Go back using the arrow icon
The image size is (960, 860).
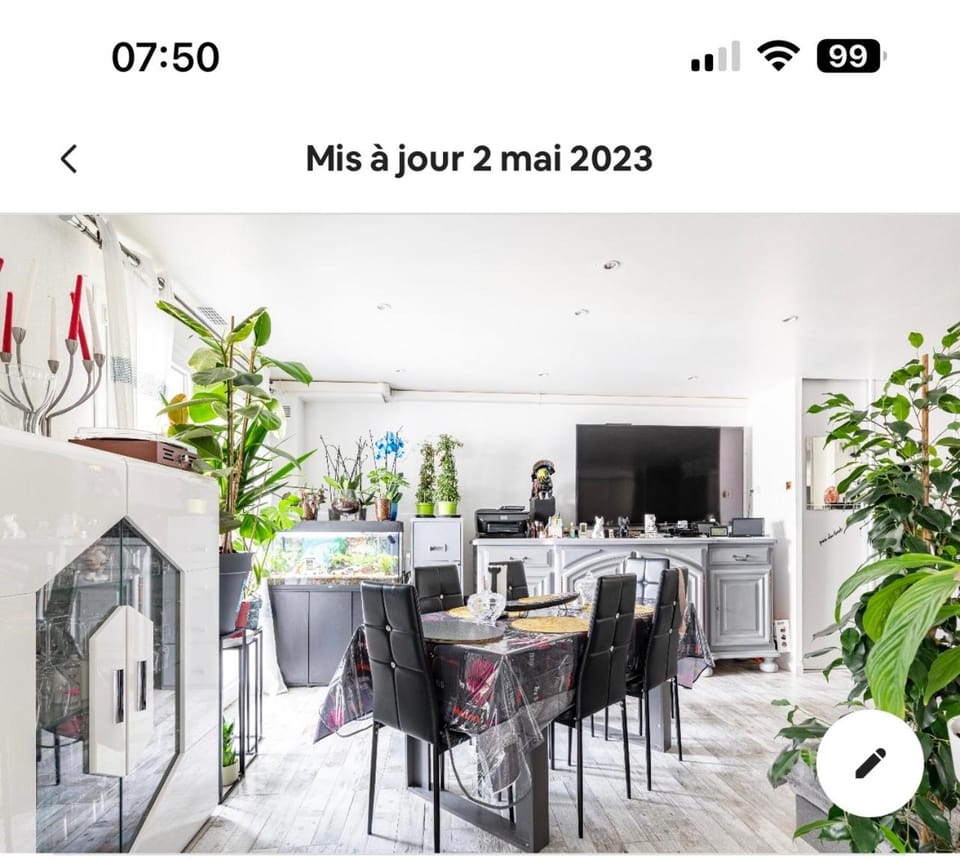point(68,159)
